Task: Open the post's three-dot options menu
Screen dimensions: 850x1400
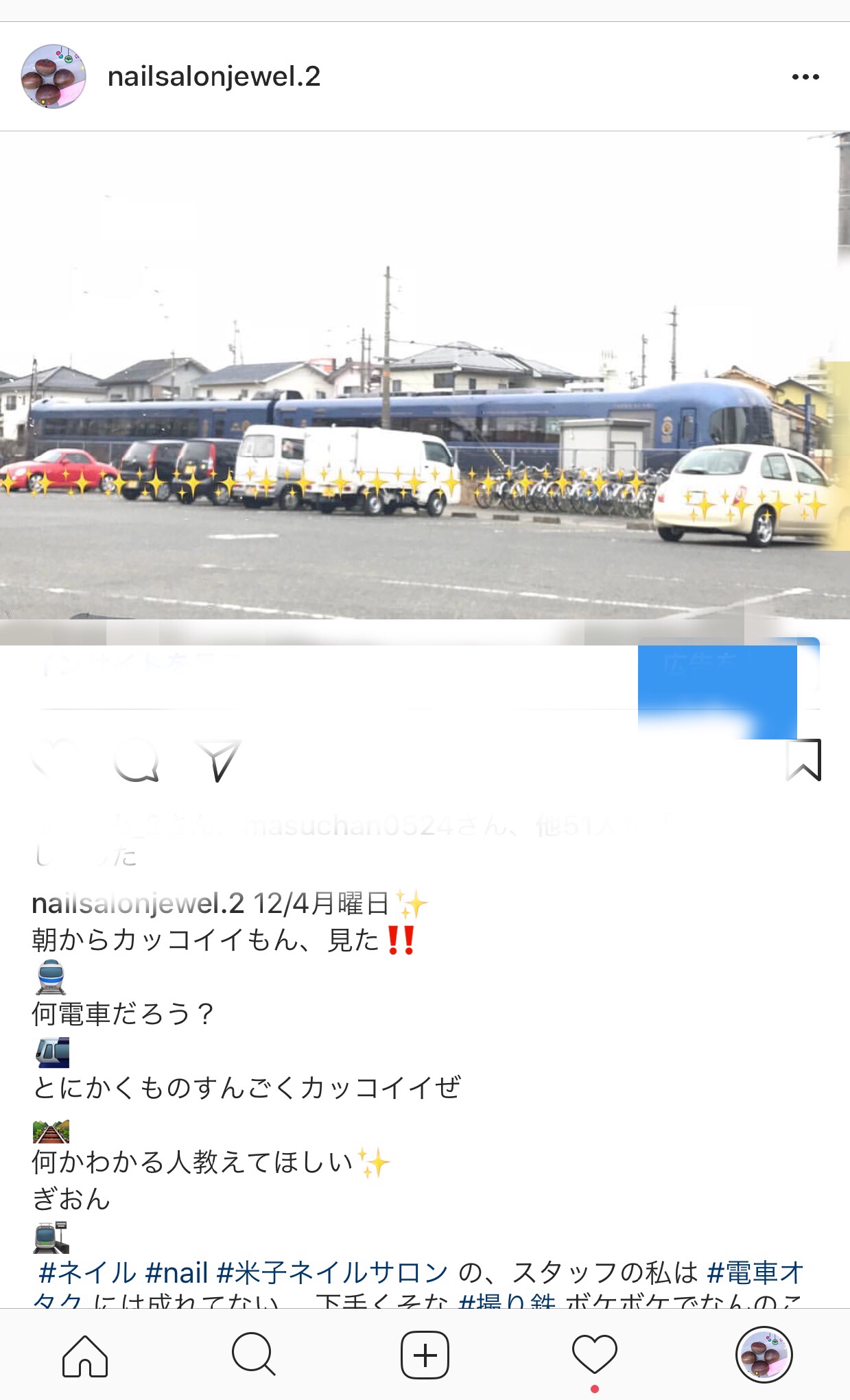Action: coord(805,77)
